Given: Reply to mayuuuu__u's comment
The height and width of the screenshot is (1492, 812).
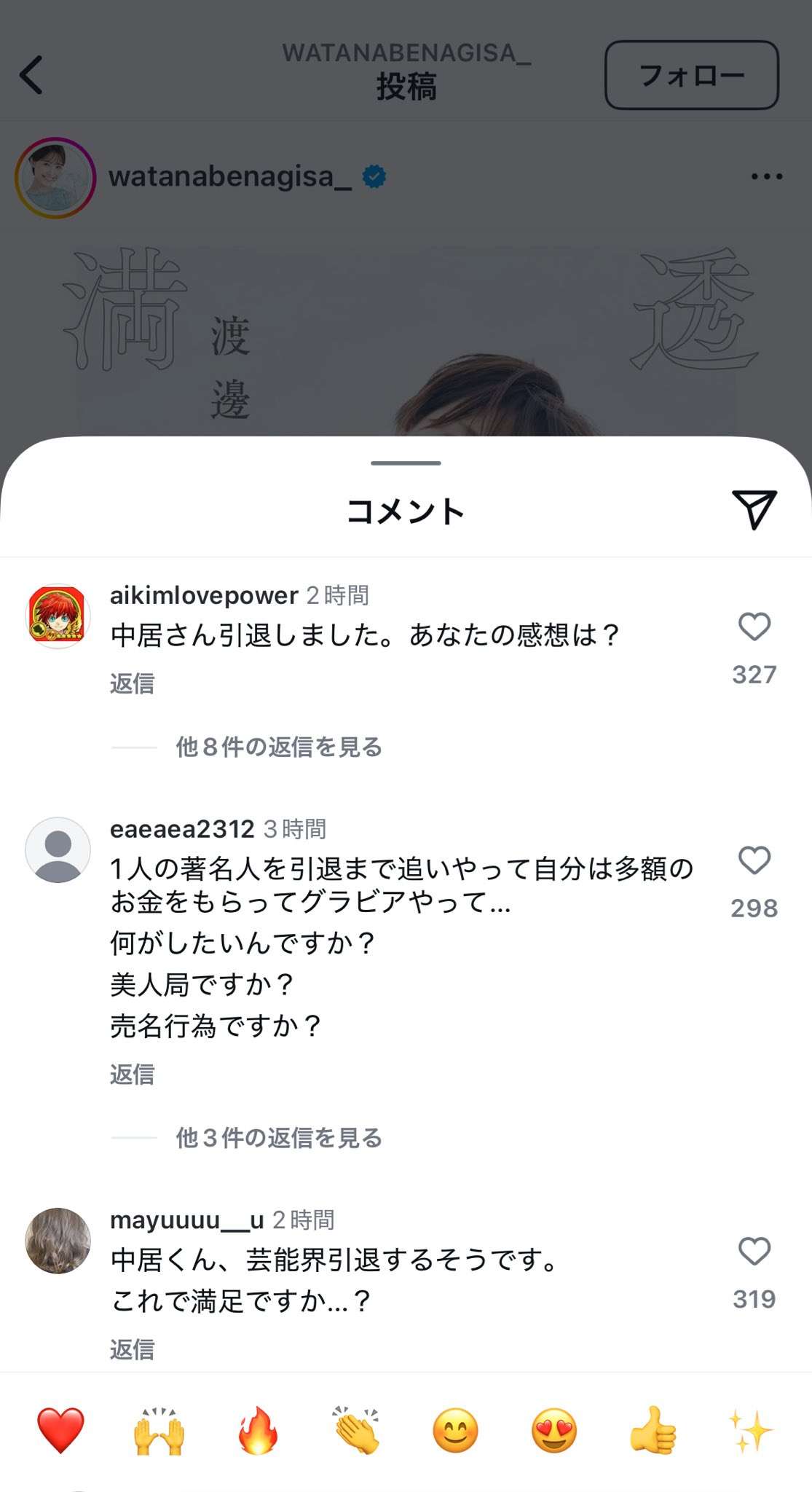Looking at the screenshot, I should pos(132,1349).
